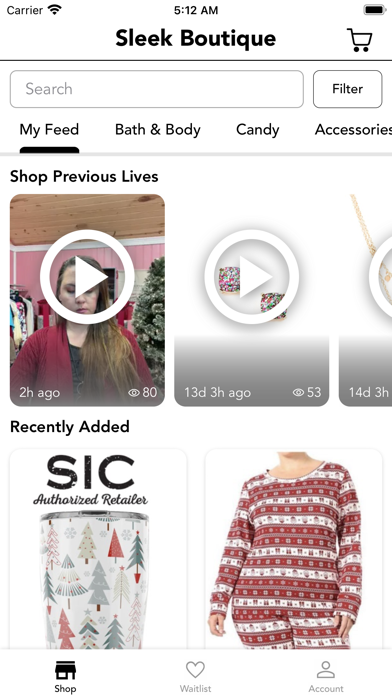Play the live video from 13d 3h ago
This screenshot has width=392, height=696.
point(251,300)
